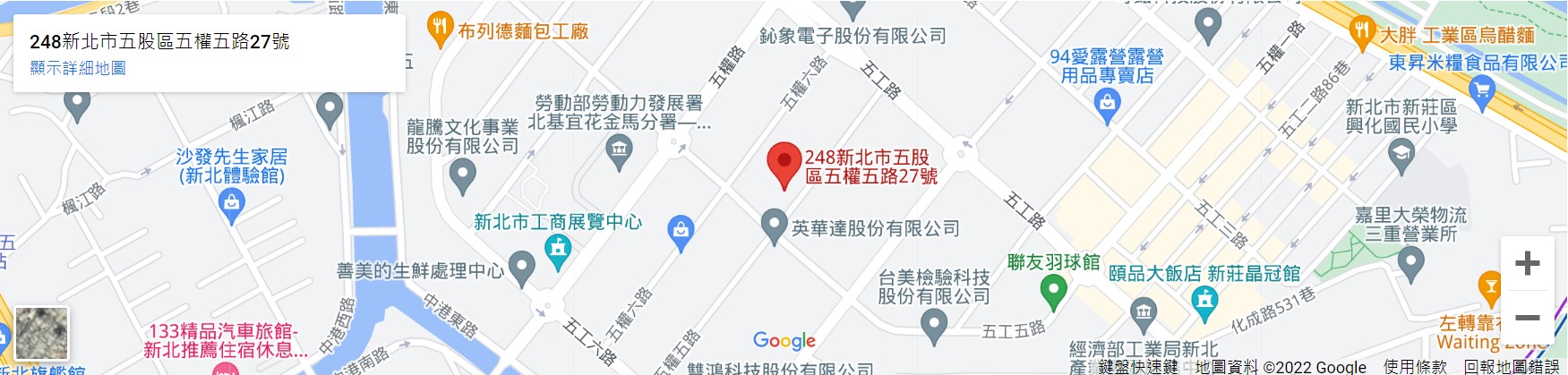
Task: Select the 布列德麵包工廠 restaurant marker
Action: click(x=439, y=29)
